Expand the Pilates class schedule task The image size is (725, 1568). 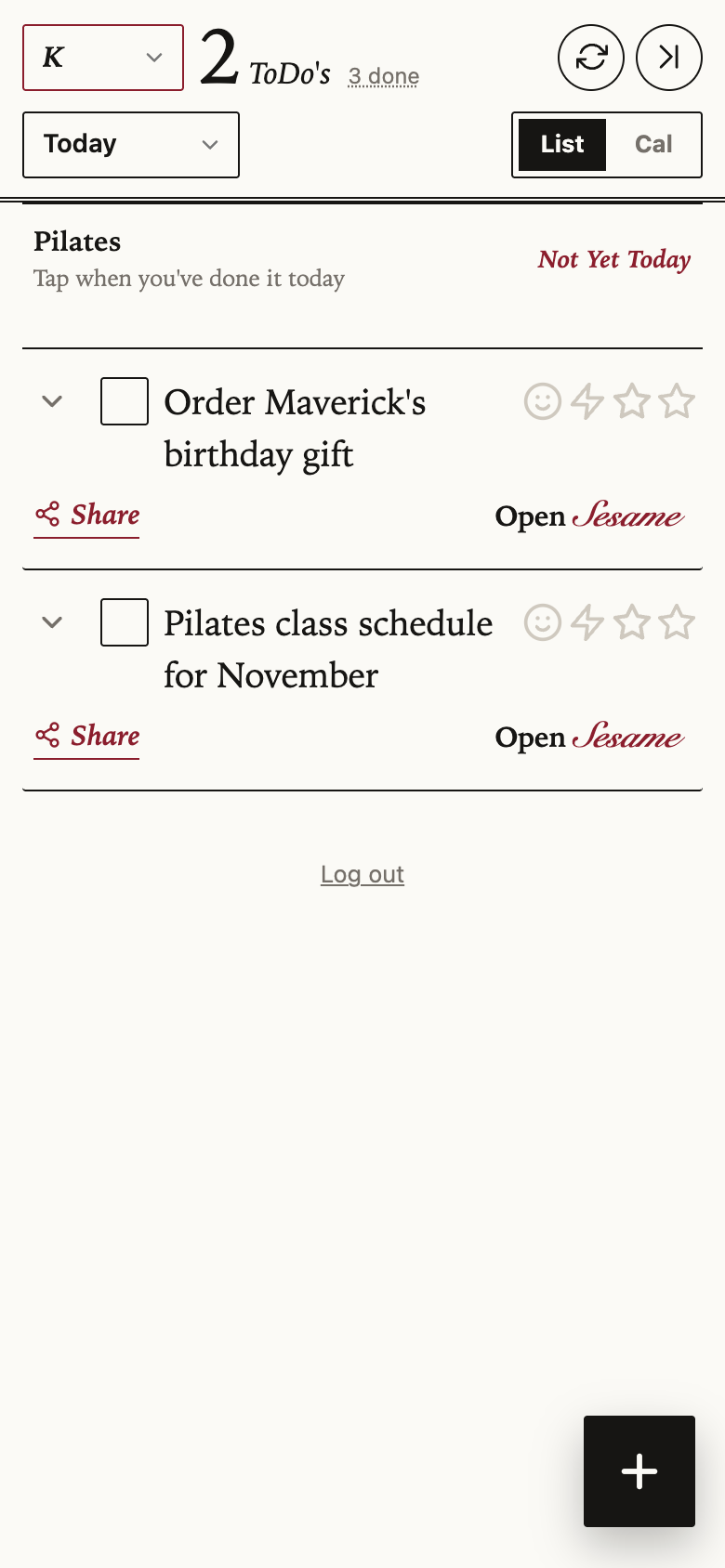point(52,622)
